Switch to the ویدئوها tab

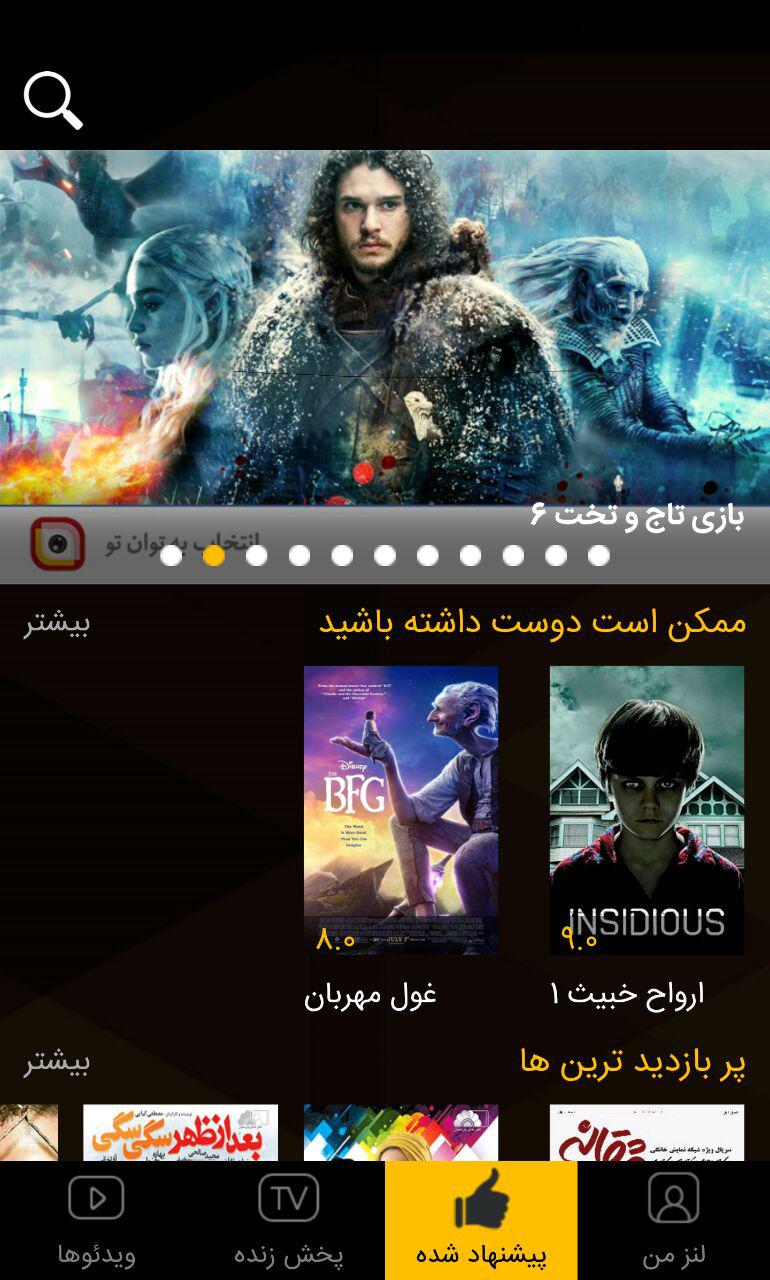(x=96, y=1220)
